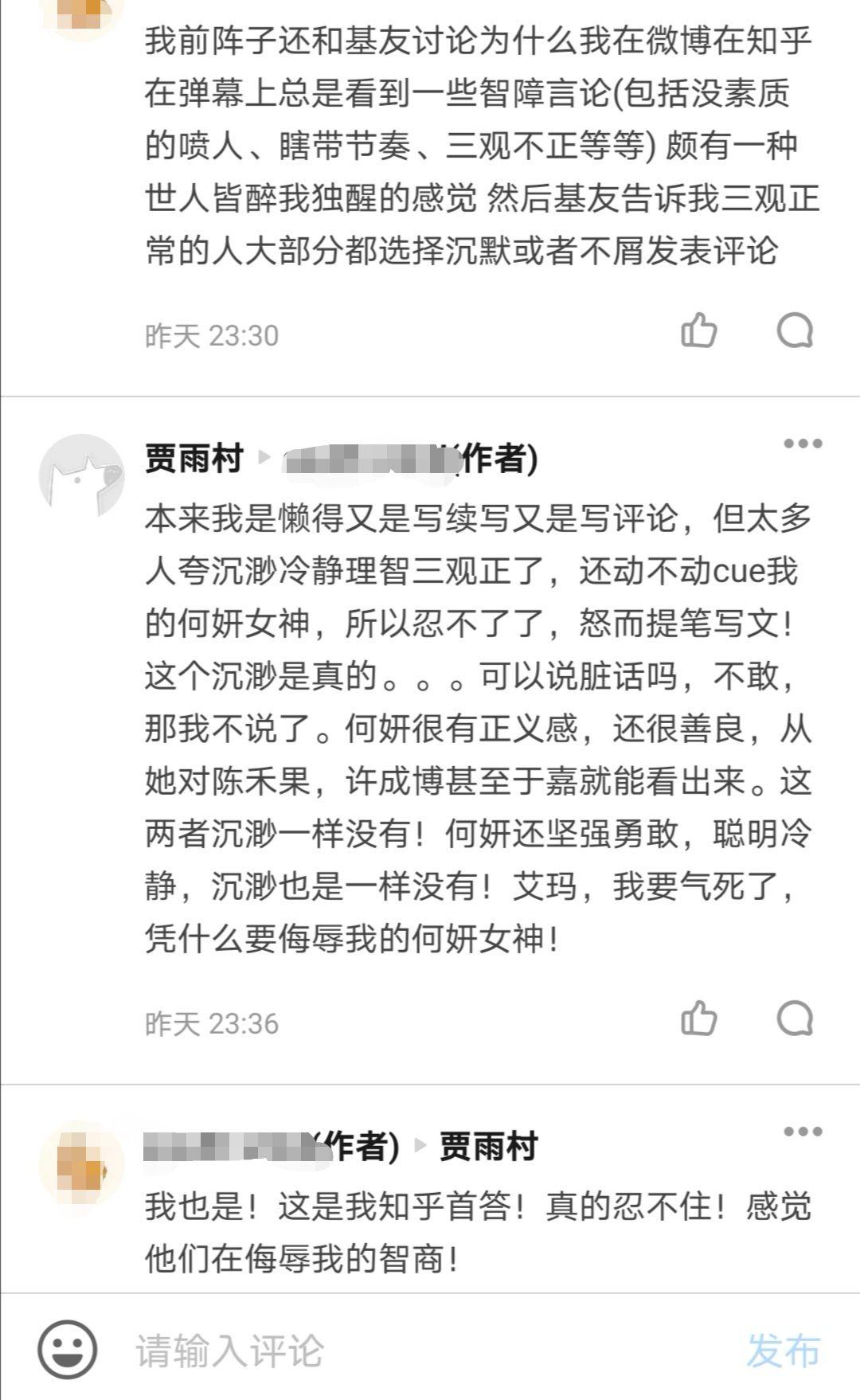Image resolution: width=860 pixels, height=1400 pixels.
Task: Like the comment posted at 23:30
Action: (x=699, y=330)
